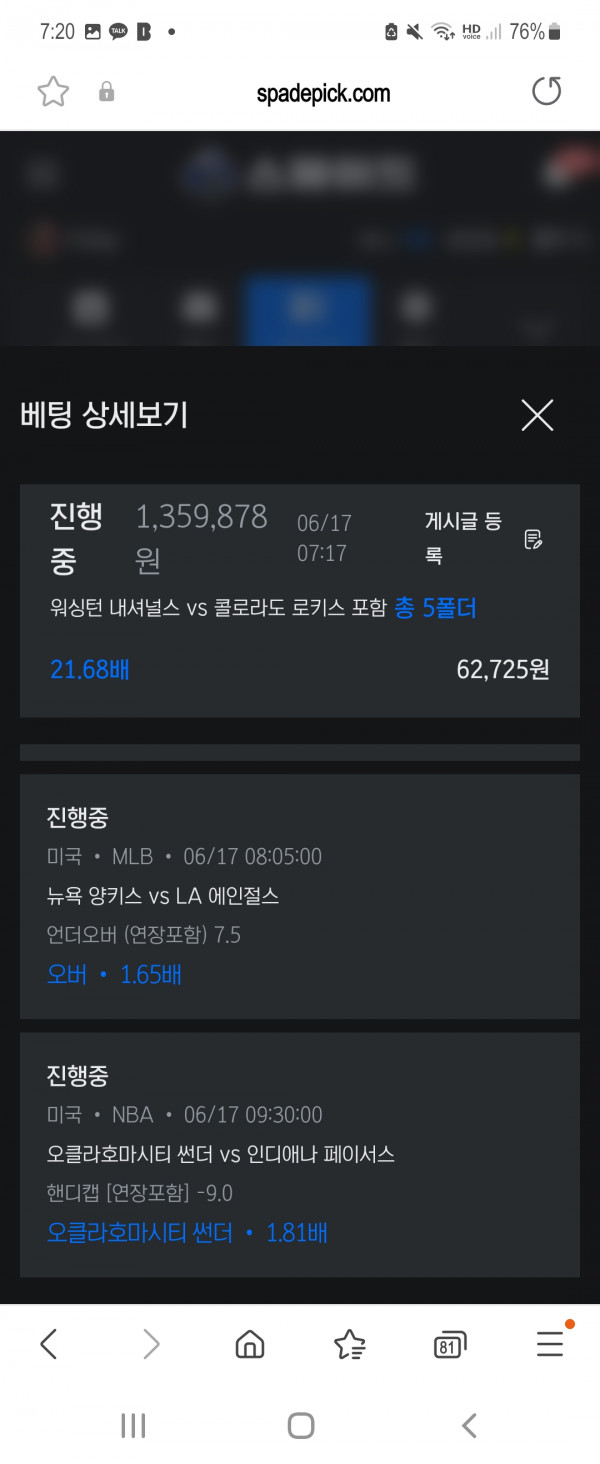Go to the browser home page
The image size is (600, 1464).
(x=250, y=1345)
